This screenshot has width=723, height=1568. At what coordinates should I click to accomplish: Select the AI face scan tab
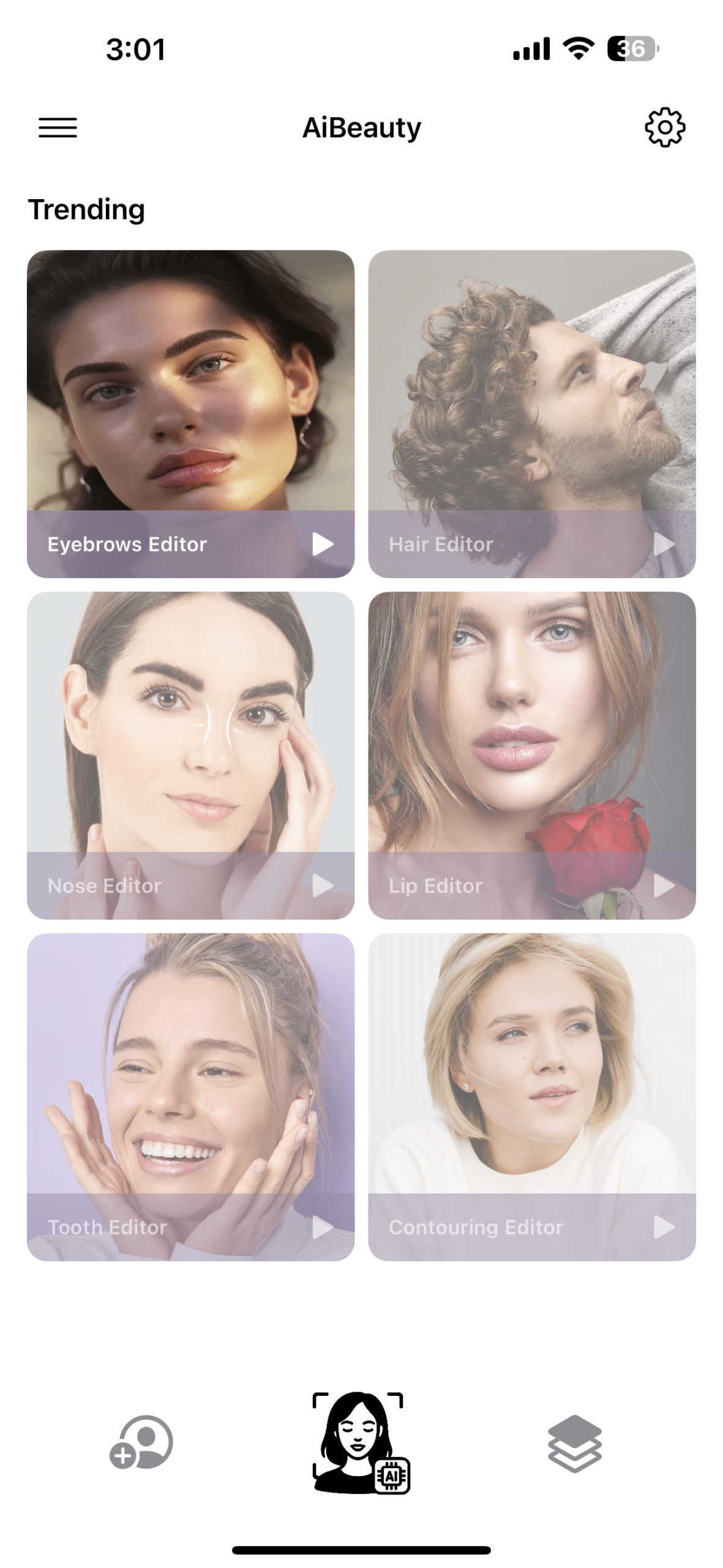361,1442
